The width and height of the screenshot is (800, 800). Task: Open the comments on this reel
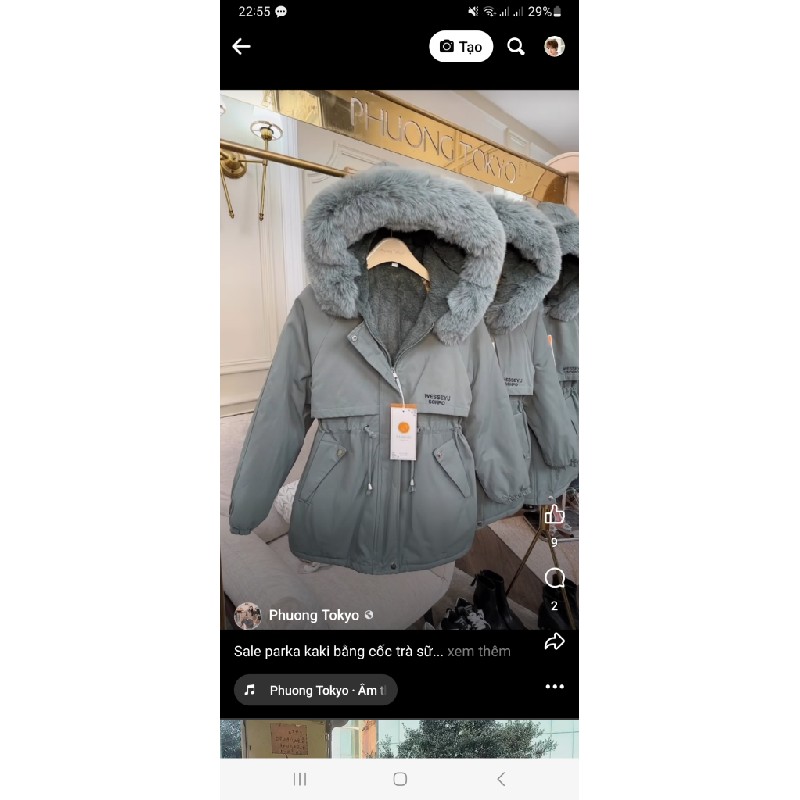pos(554,578)
